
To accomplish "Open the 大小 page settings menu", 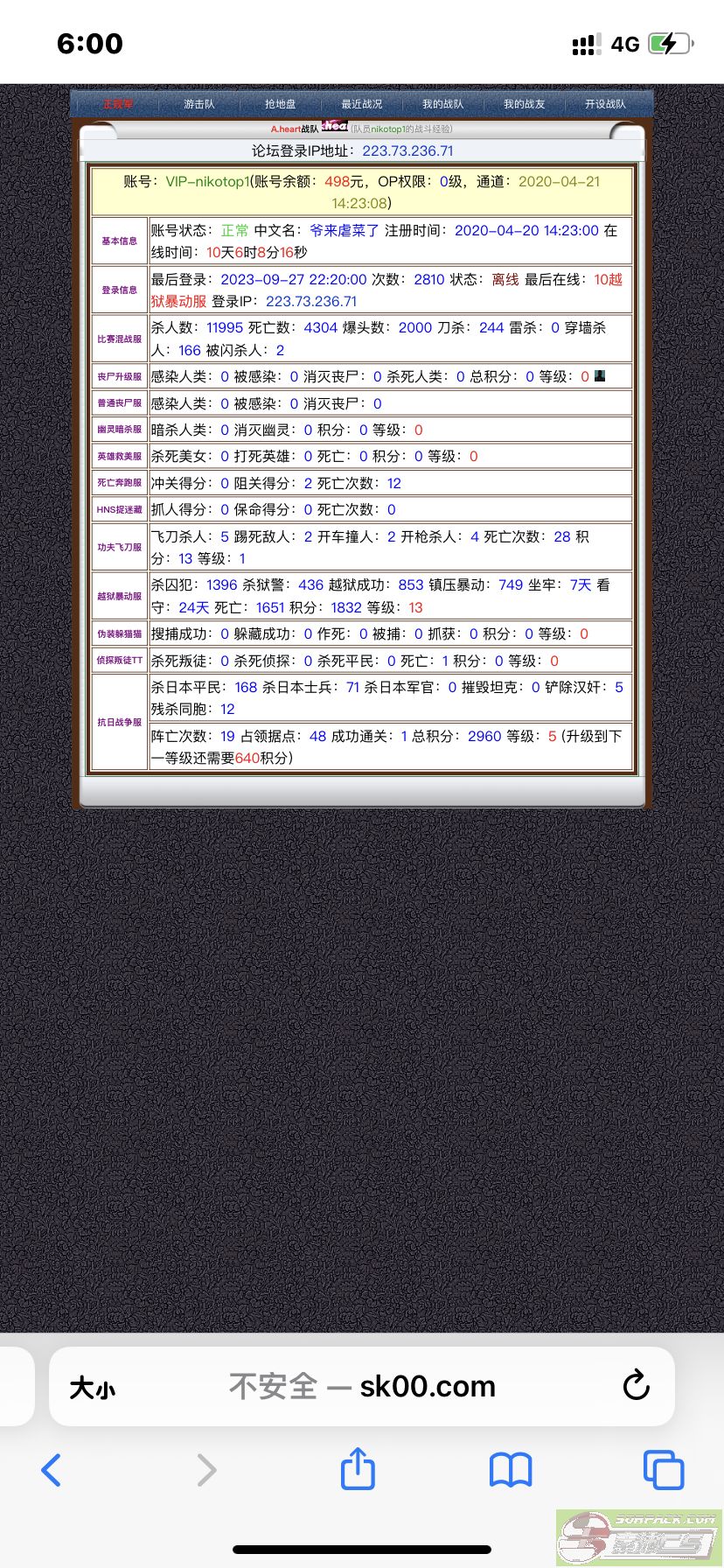I will click(x=93, y=1388).
